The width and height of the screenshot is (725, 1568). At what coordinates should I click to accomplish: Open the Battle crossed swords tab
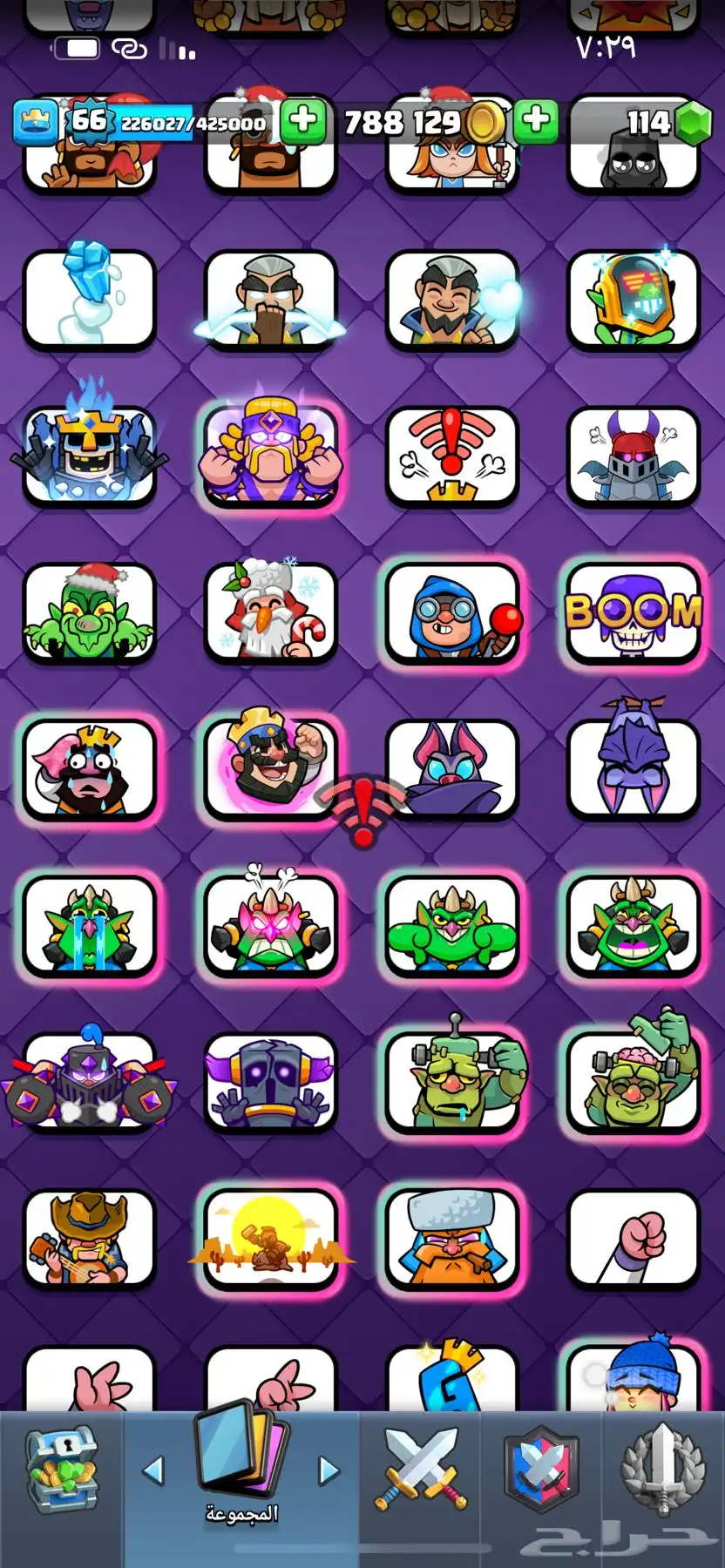click(x=421, y=1472)
